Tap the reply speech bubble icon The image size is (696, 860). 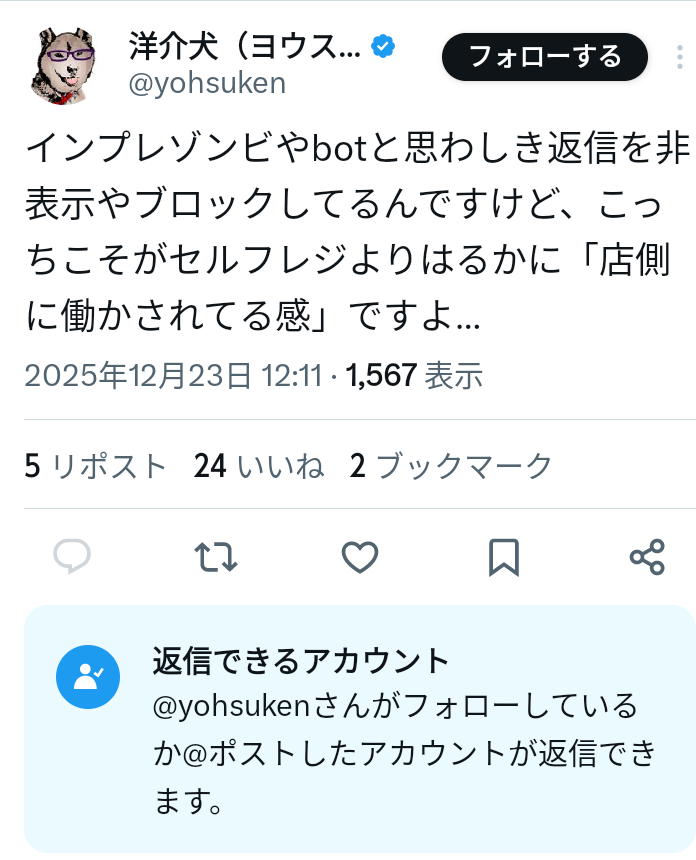72,557
